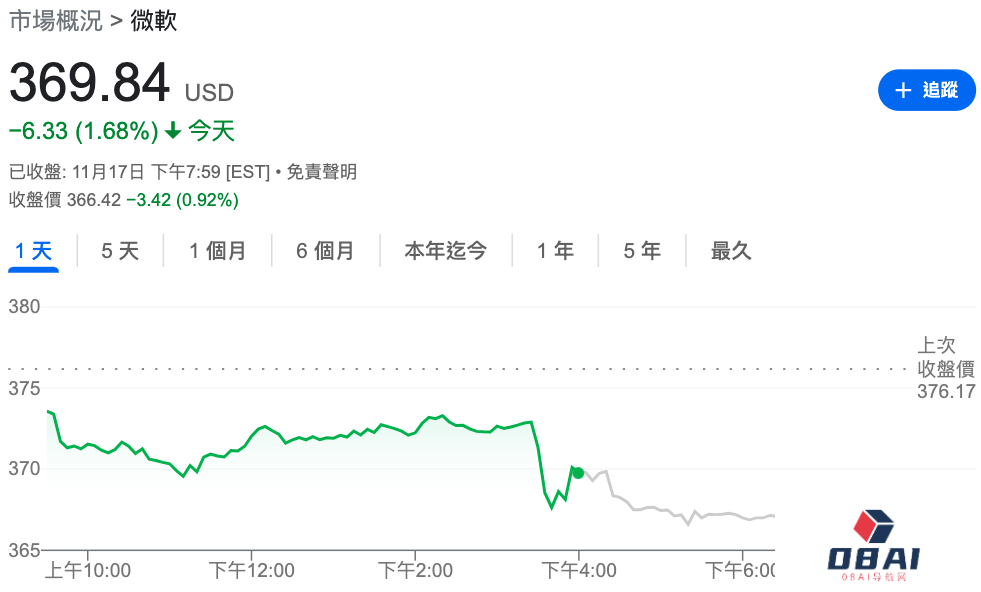This screenshot has width=981, height=592.
Task: Select the 最久 range tab
Action: (730, 251)
